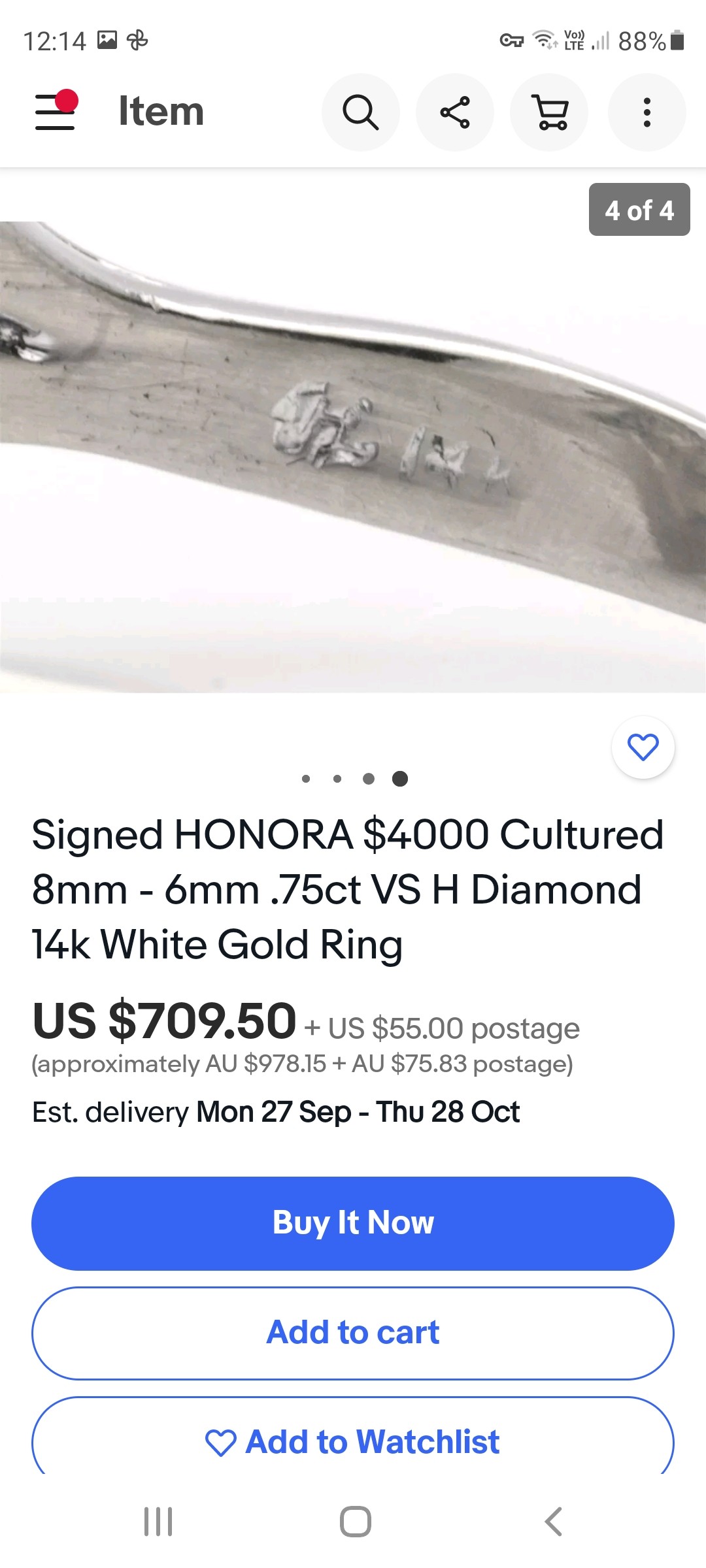Share this ring listing

click(455, 112)
